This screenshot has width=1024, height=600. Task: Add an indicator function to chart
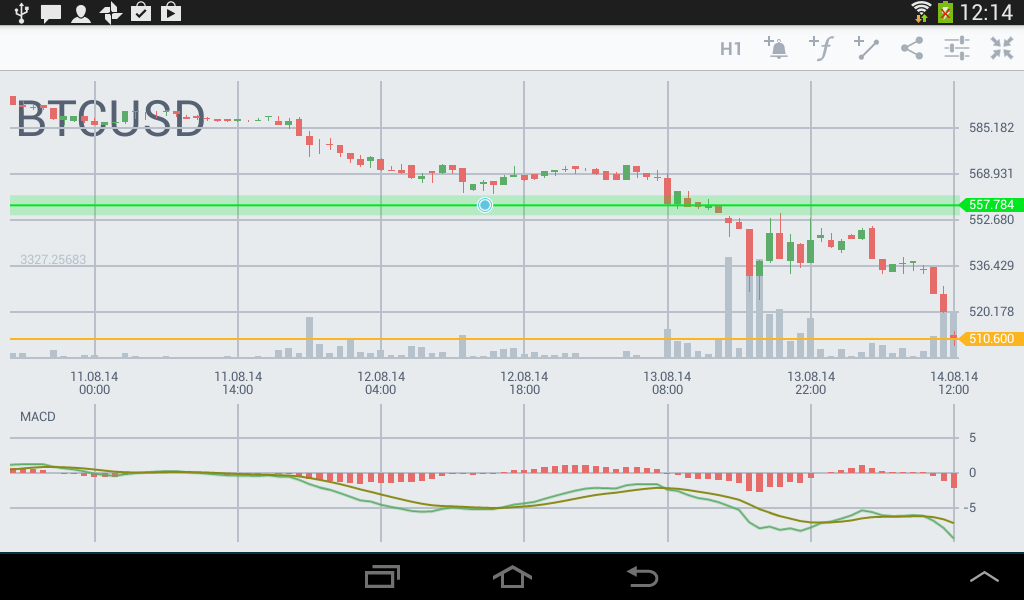point(821,48)
